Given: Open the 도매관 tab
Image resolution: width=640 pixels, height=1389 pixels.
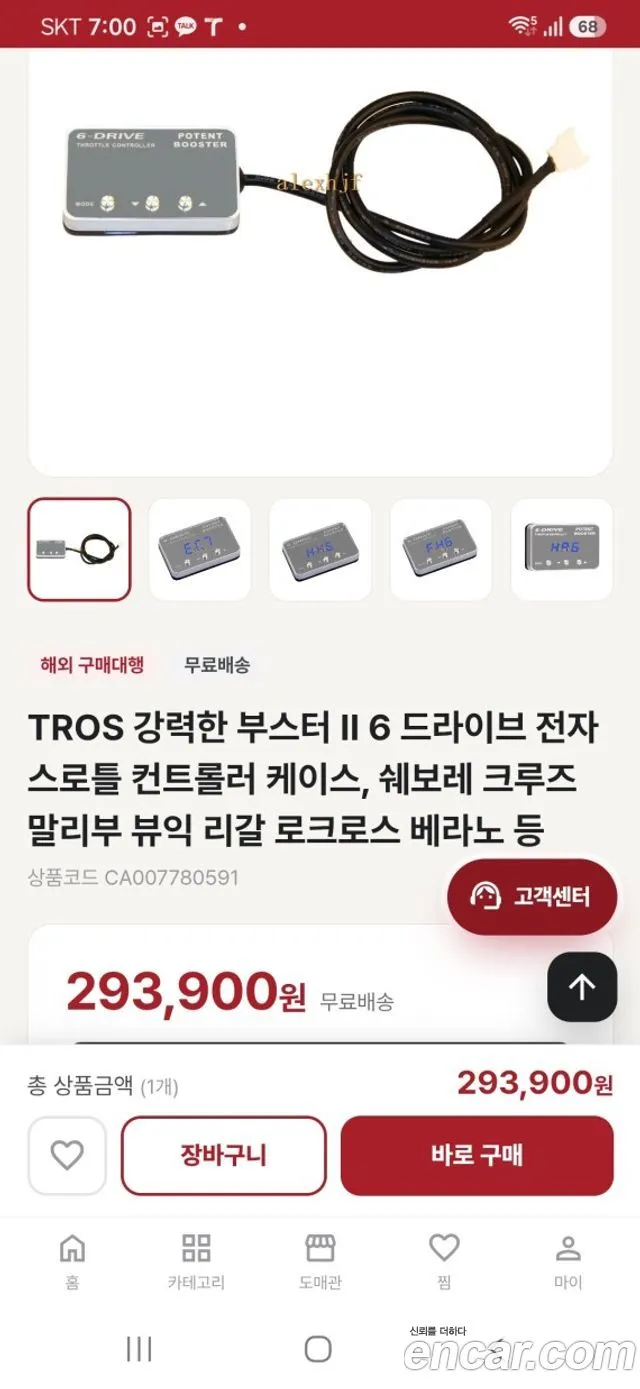Looking at the screenshot, I should pos(320,1261).
